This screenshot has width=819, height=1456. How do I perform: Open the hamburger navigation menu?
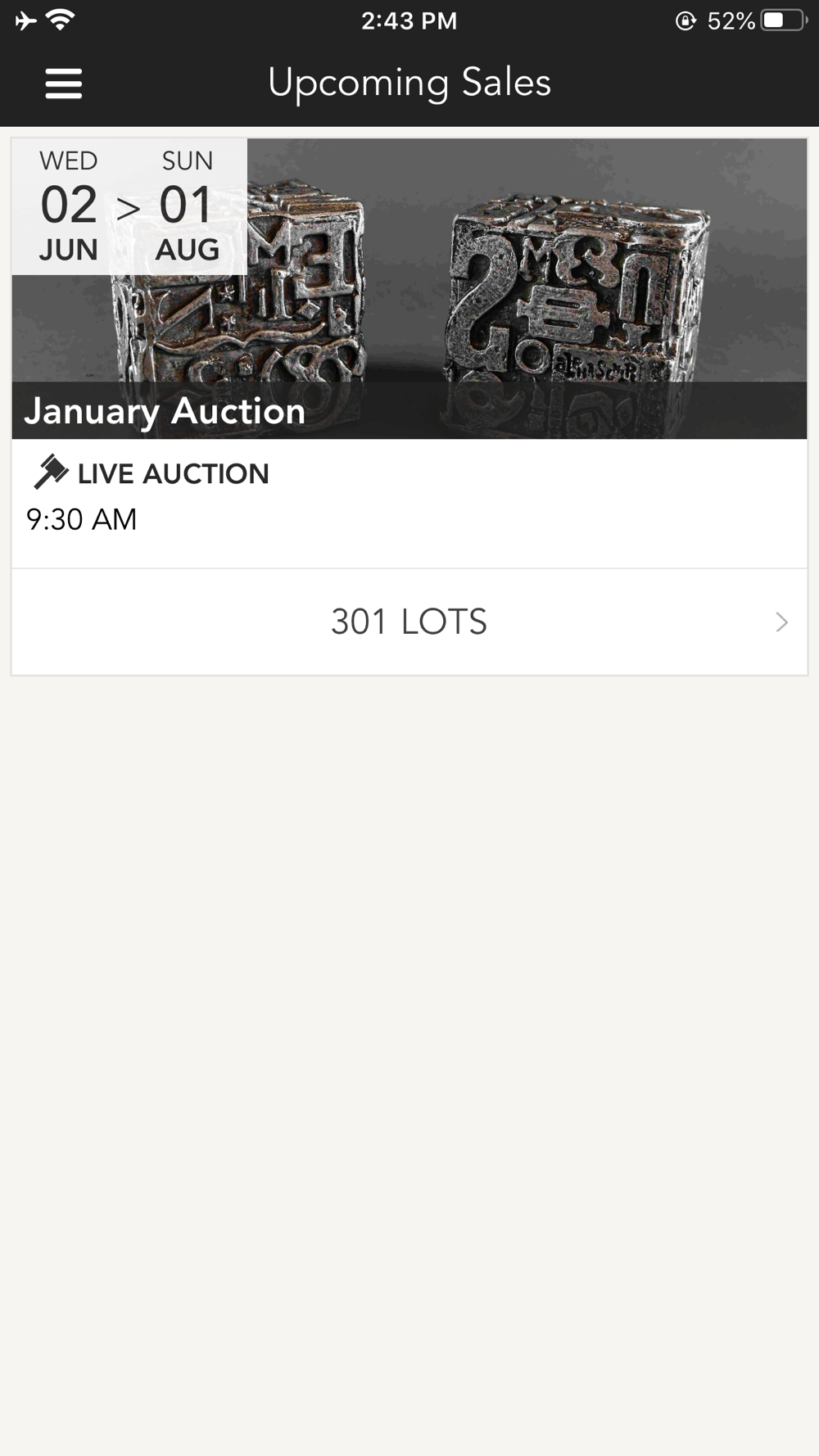64,84
